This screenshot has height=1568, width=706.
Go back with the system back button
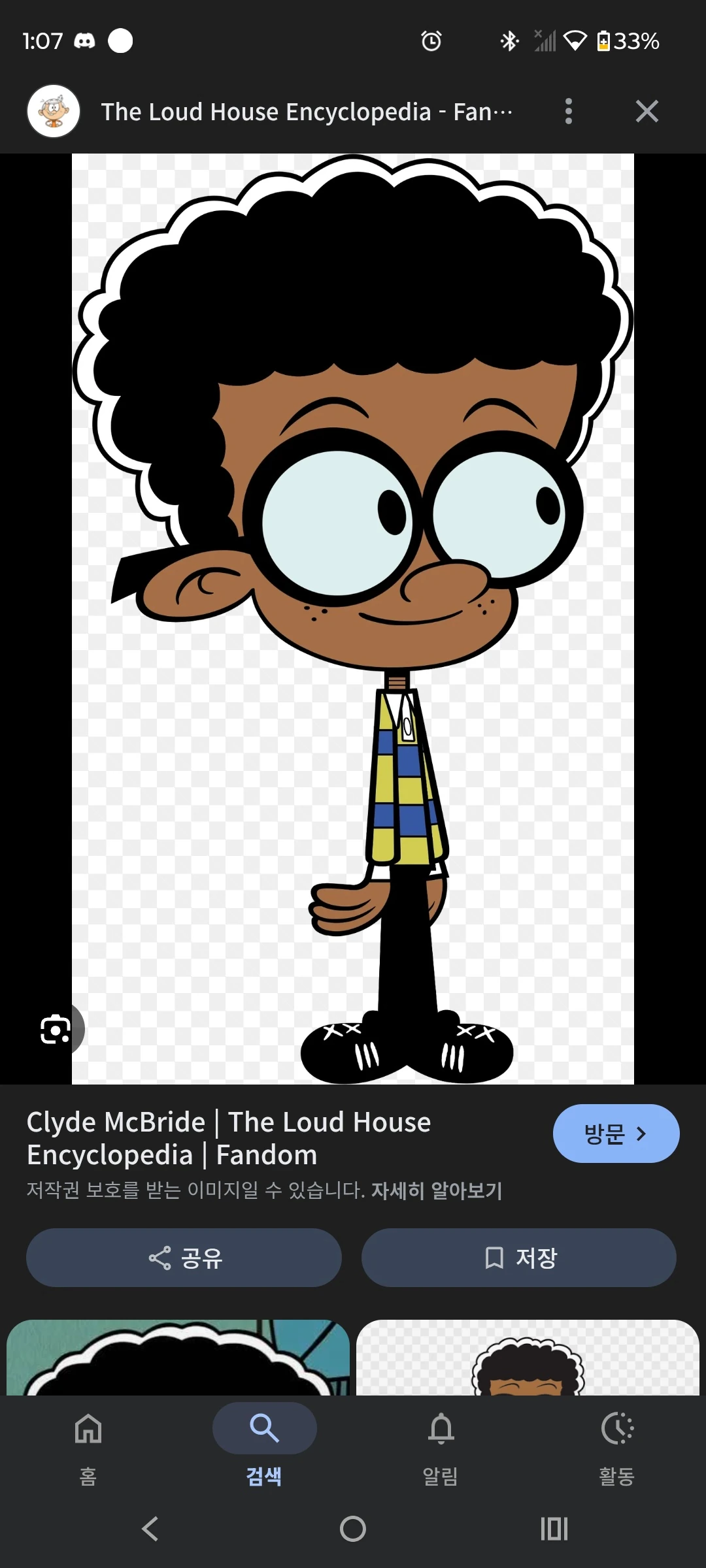tap(150, 1529)
